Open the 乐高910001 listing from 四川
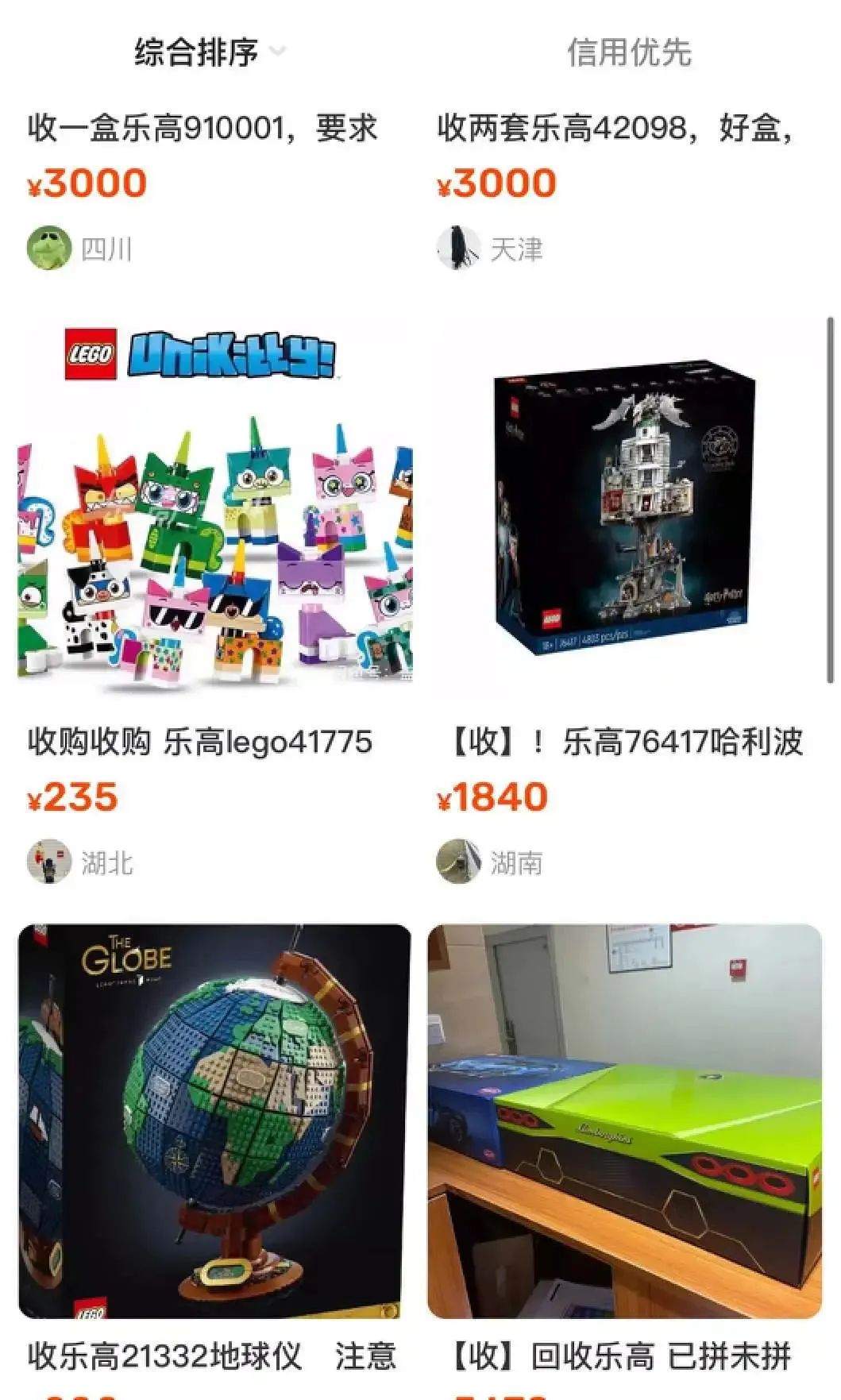 click(x=202, y=128)
